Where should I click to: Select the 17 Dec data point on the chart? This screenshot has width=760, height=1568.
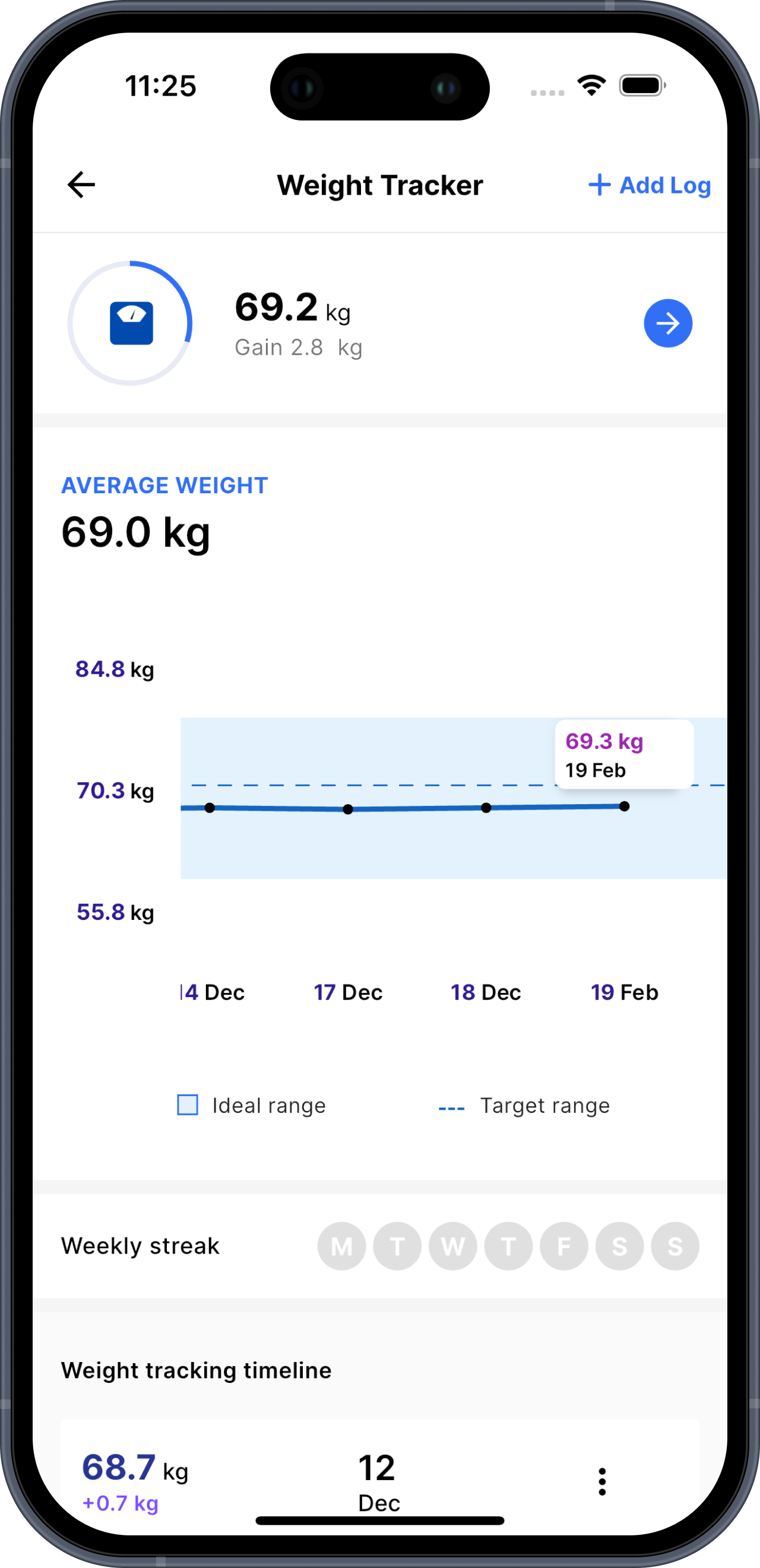point(348,809)
